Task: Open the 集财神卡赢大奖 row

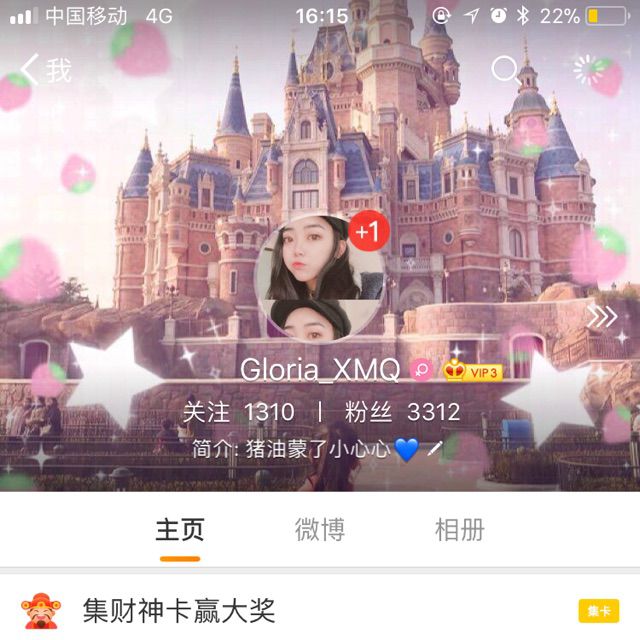Action: coord(180,610)
